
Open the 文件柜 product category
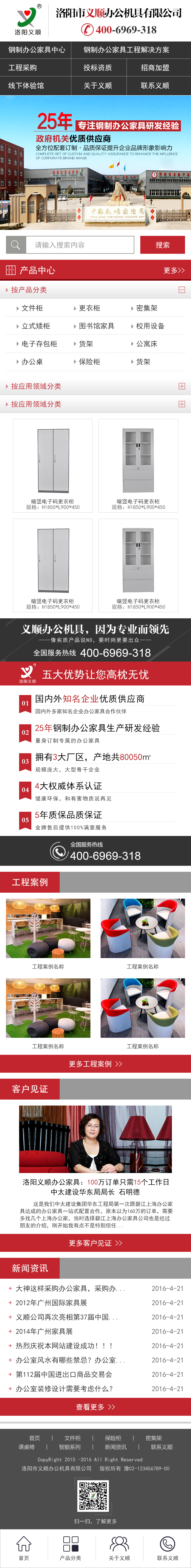click(32, 308)
